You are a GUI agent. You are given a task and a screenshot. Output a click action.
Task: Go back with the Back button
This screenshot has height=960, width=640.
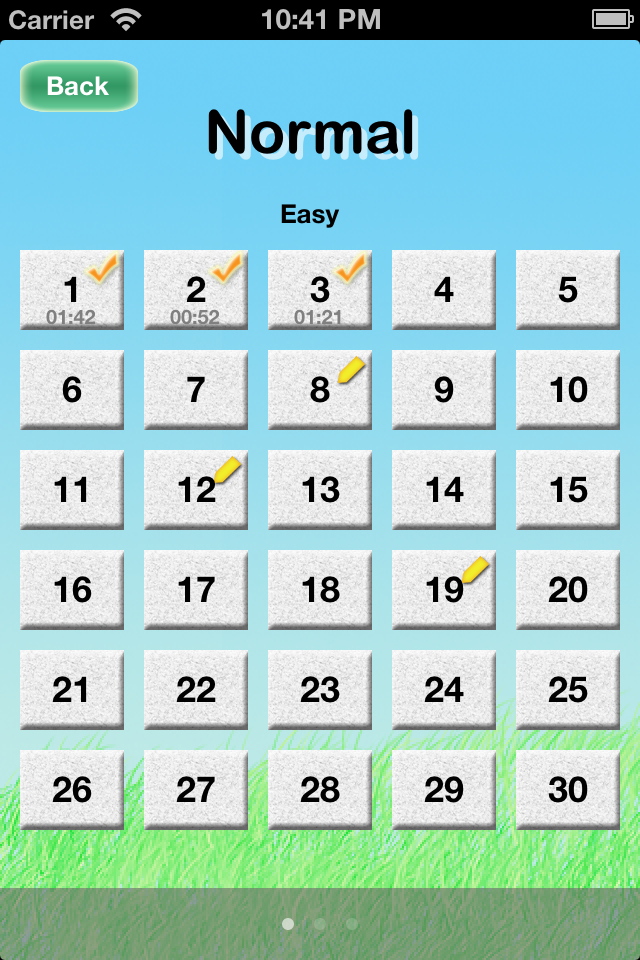(78, 86)
